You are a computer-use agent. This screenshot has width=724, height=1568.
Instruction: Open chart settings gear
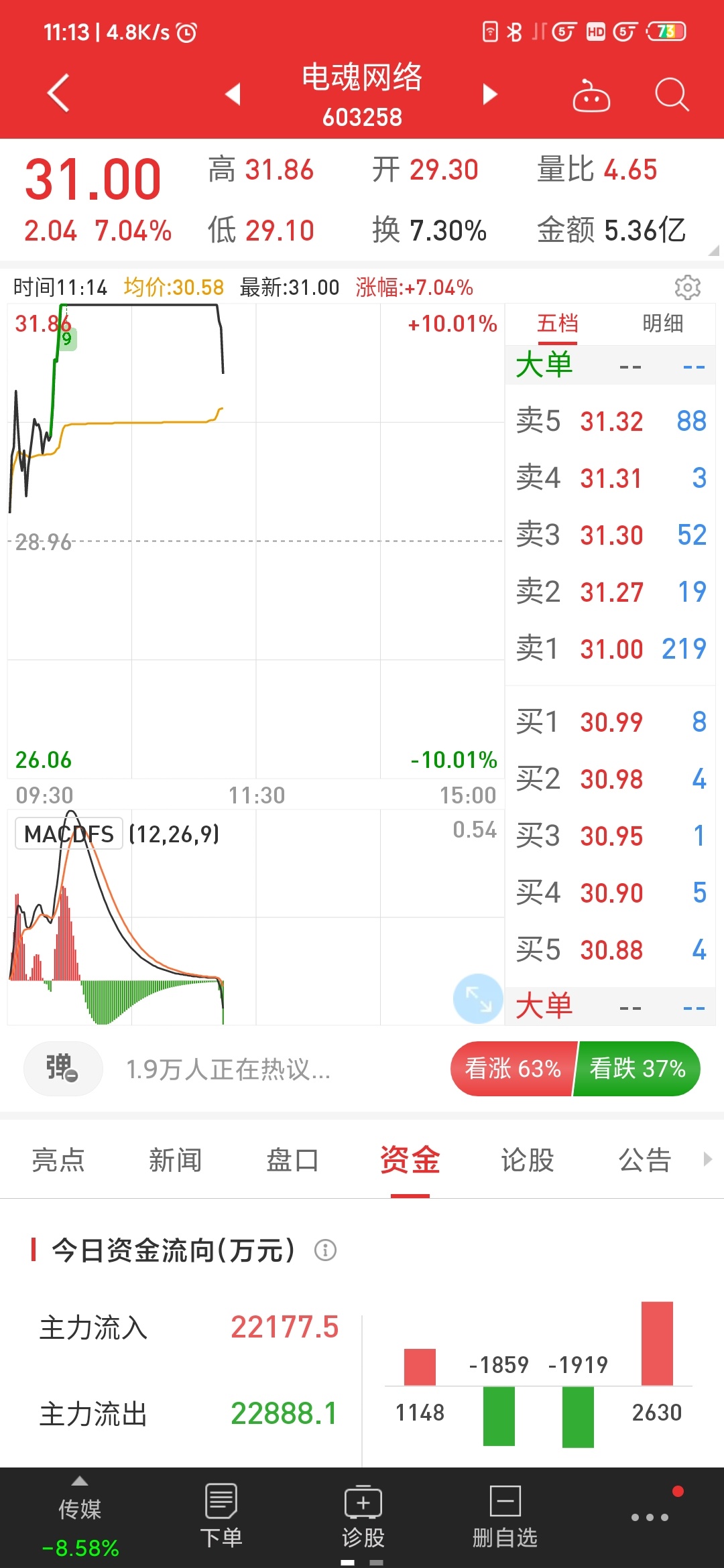687,287
